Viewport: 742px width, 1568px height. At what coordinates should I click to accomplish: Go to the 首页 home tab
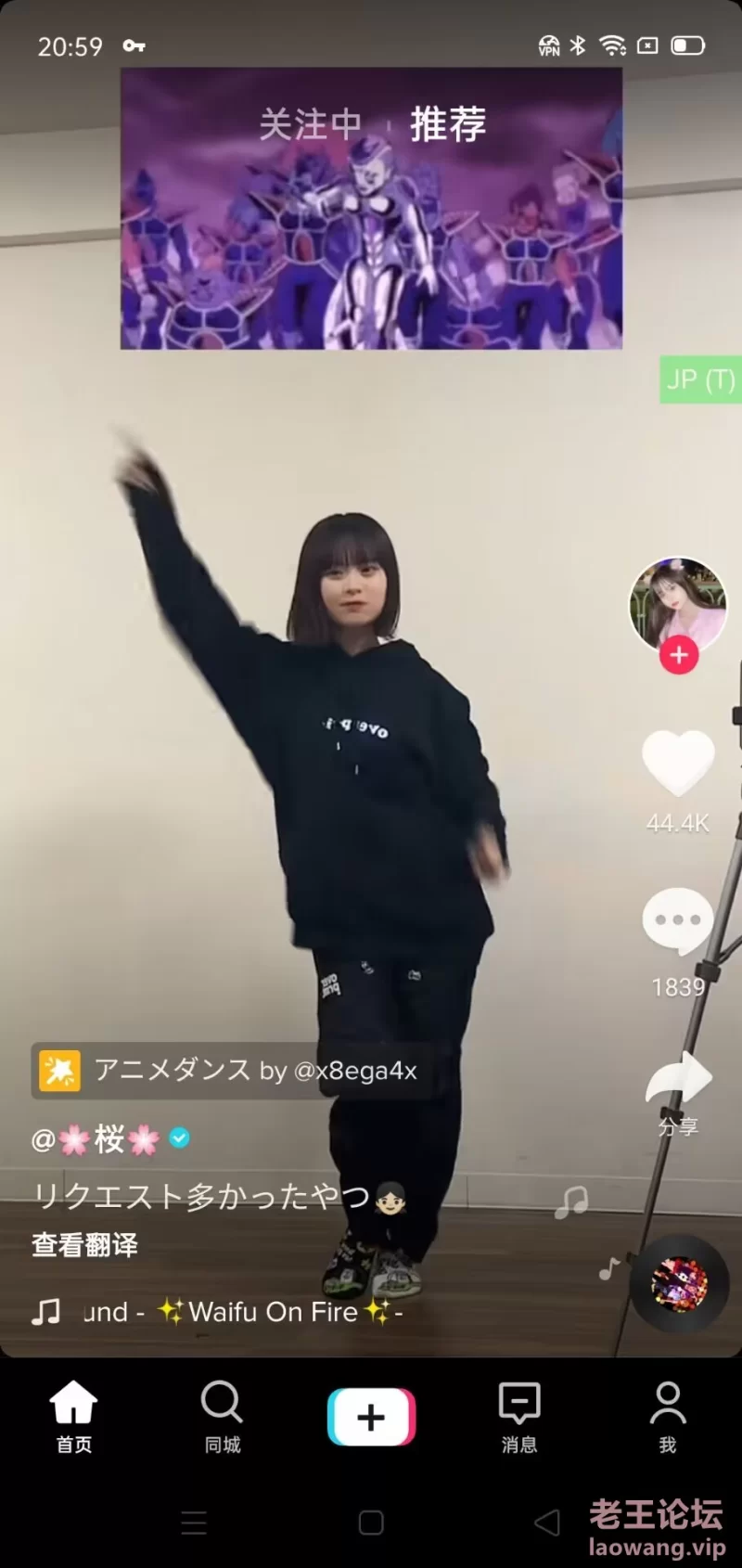[74, 1417]
